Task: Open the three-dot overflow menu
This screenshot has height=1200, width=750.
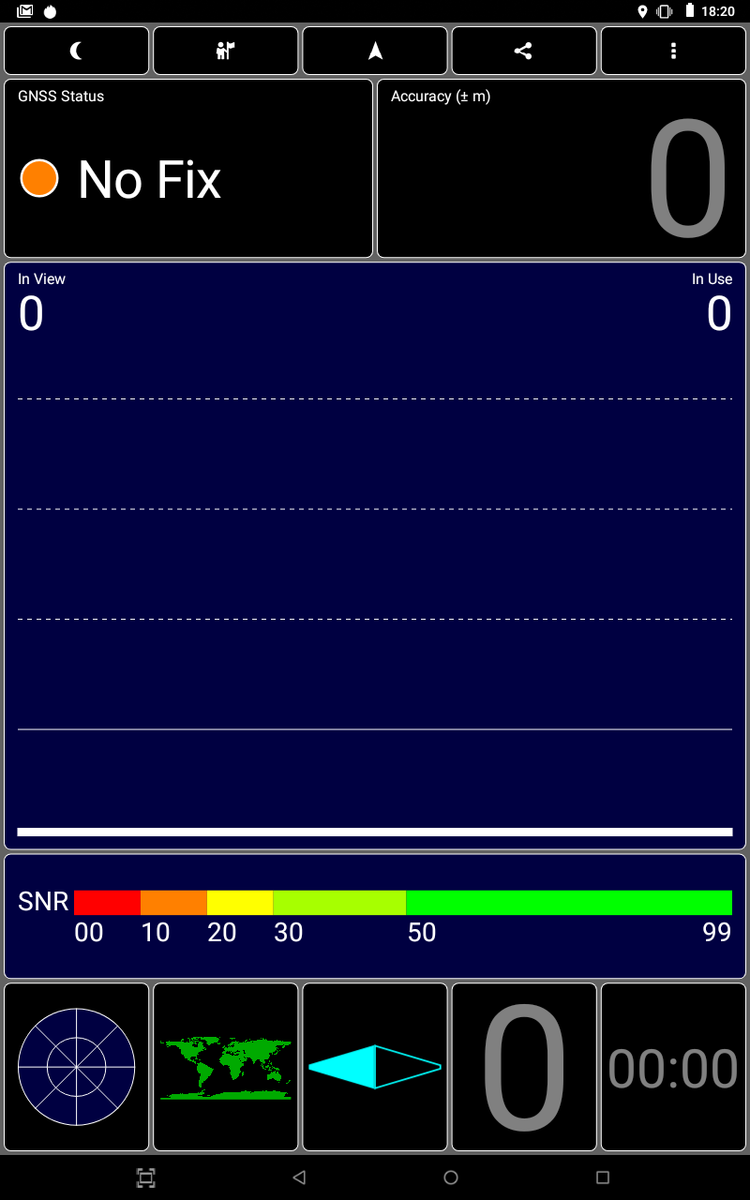Action: [x=673, y=51]
